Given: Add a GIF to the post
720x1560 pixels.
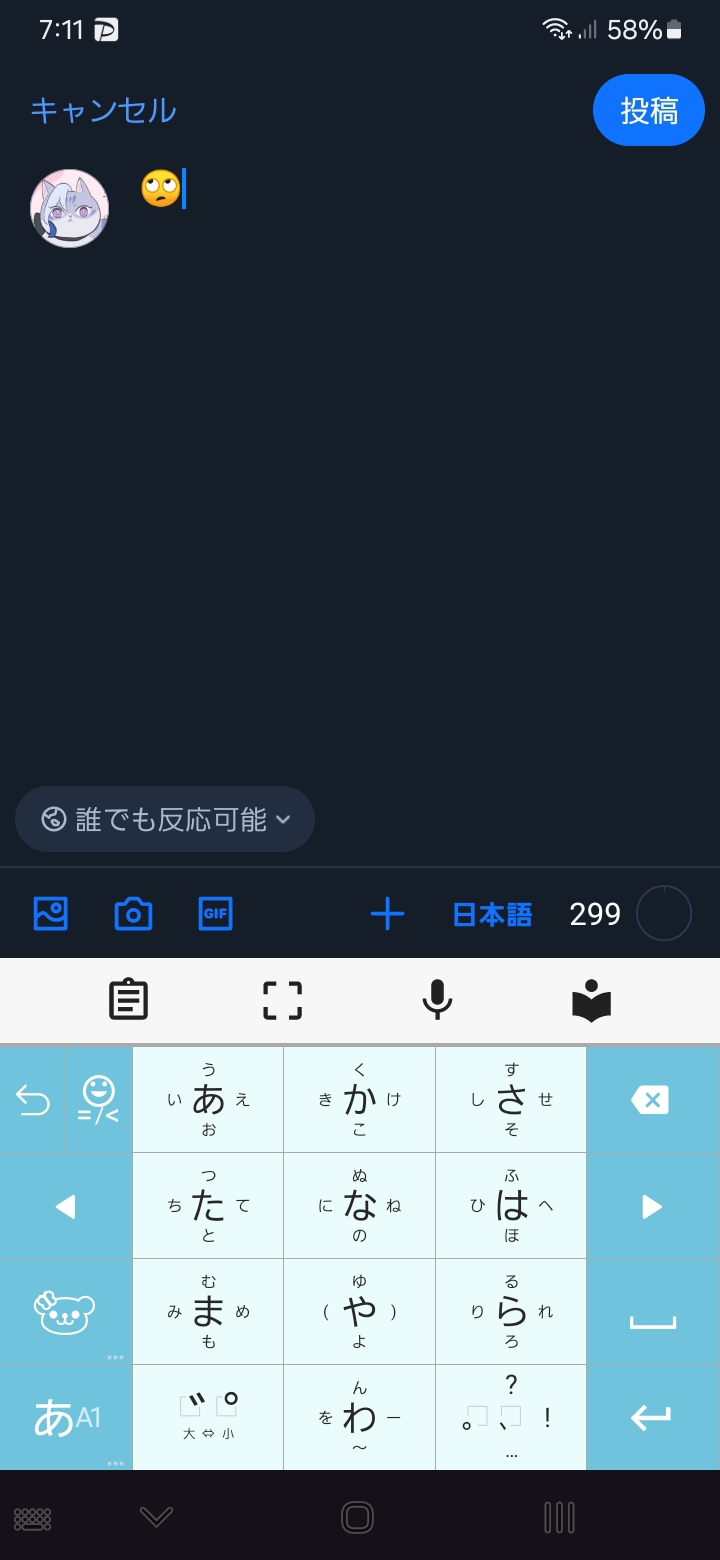Looking at the screenshot, I should pyautogui.click(x=215, y=914).
